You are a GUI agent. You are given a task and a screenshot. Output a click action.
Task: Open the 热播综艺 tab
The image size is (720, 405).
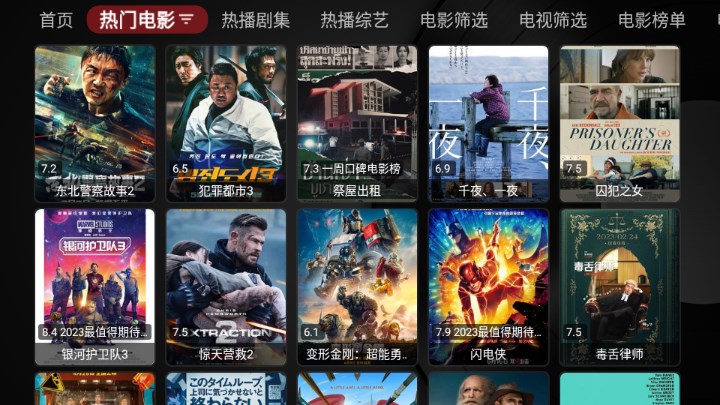click(354, 20)
